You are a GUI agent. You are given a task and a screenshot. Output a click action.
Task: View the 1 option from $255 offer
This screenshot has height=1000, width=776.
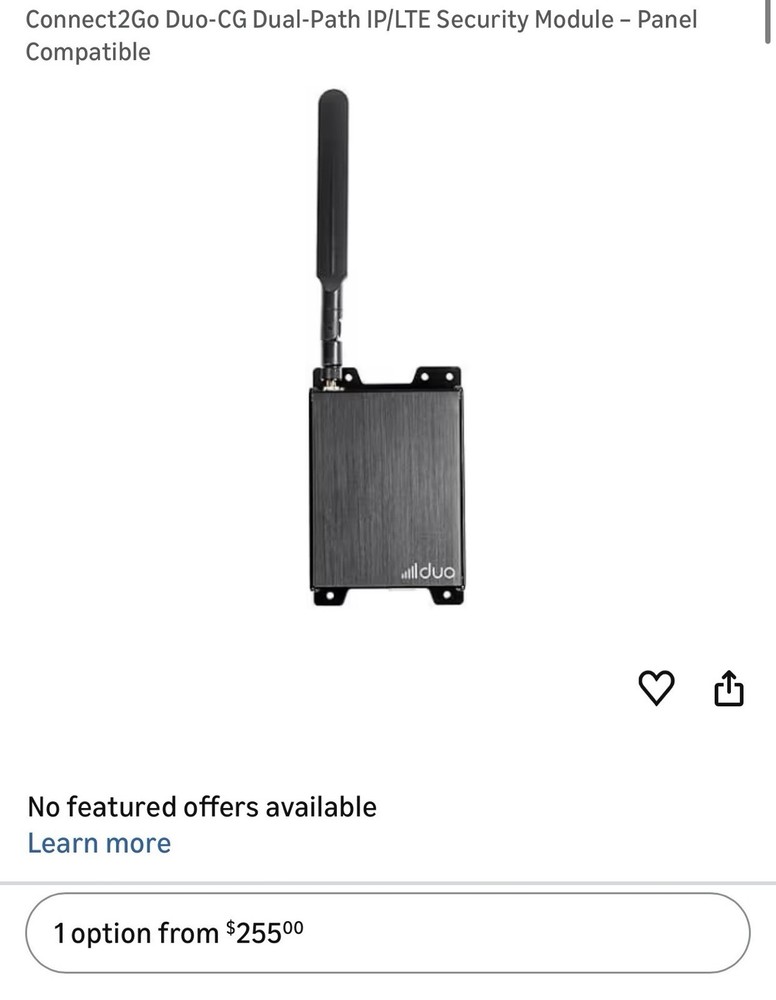pyautogui.click(x=387, y=933)
